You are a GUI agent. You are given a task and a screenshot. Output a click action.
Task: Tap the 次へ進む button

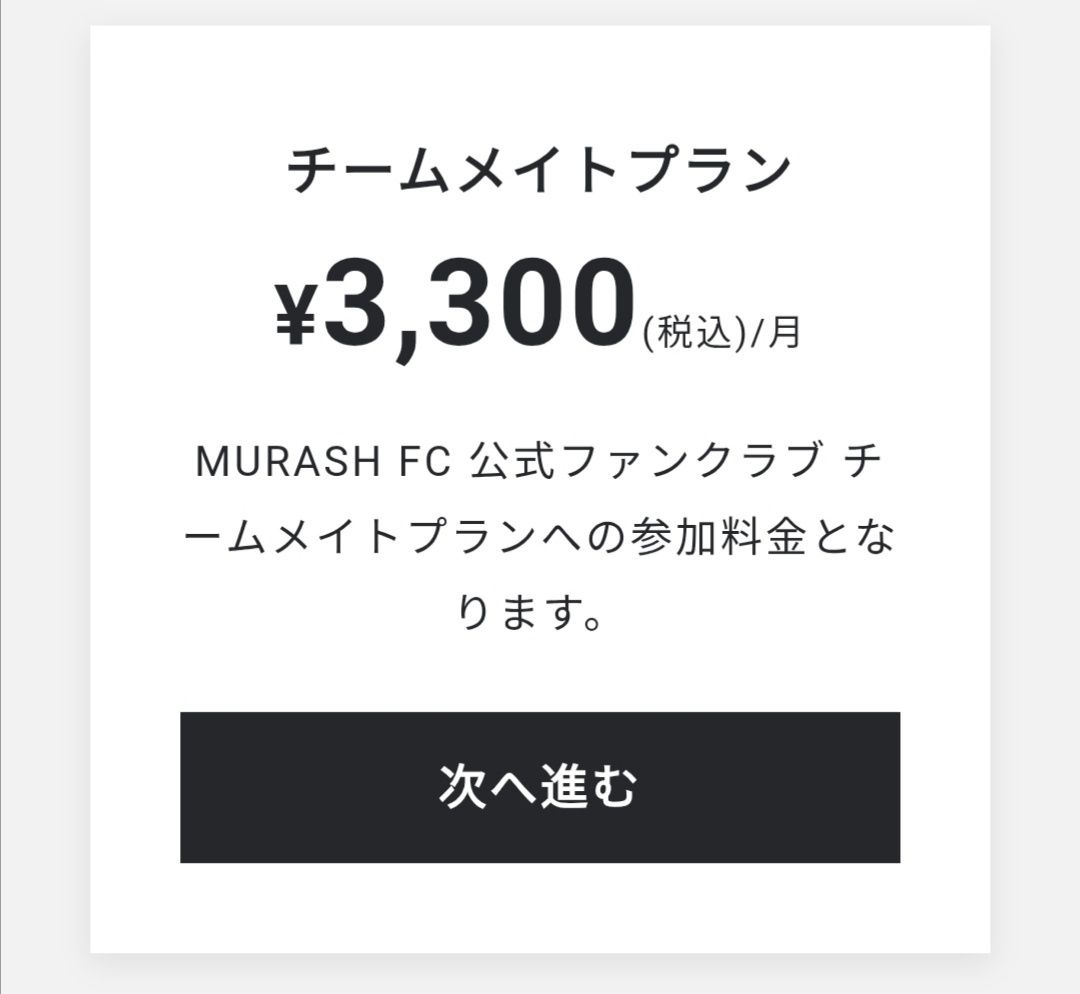pyautogui.click(x=540, y=787)
